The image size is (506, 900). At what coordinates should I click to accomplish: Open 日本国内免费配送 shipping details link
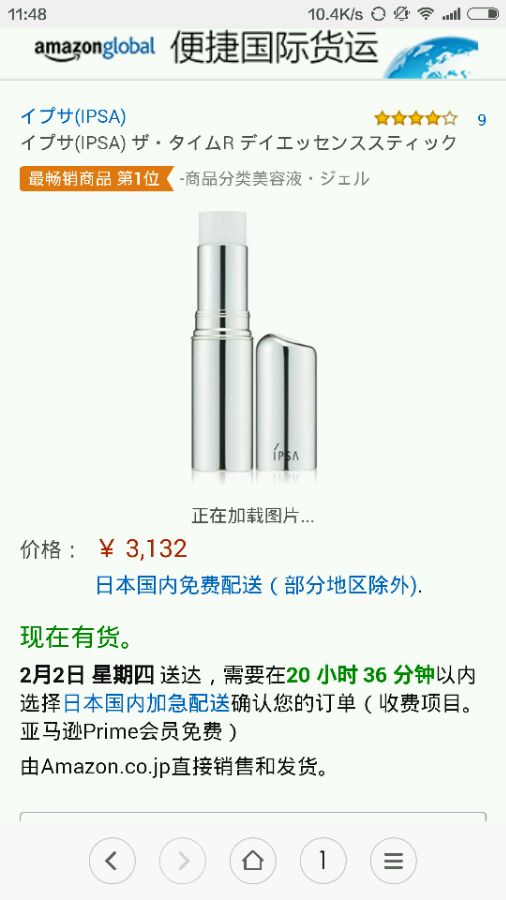point(255,585)
